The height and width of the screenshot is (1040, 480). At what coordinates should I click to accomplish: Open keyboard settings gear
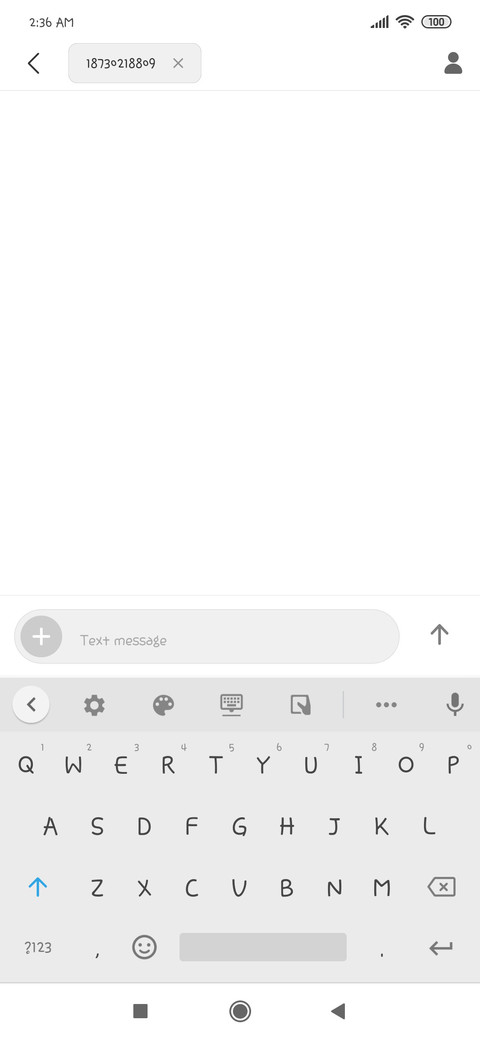[x=94, y=705]
